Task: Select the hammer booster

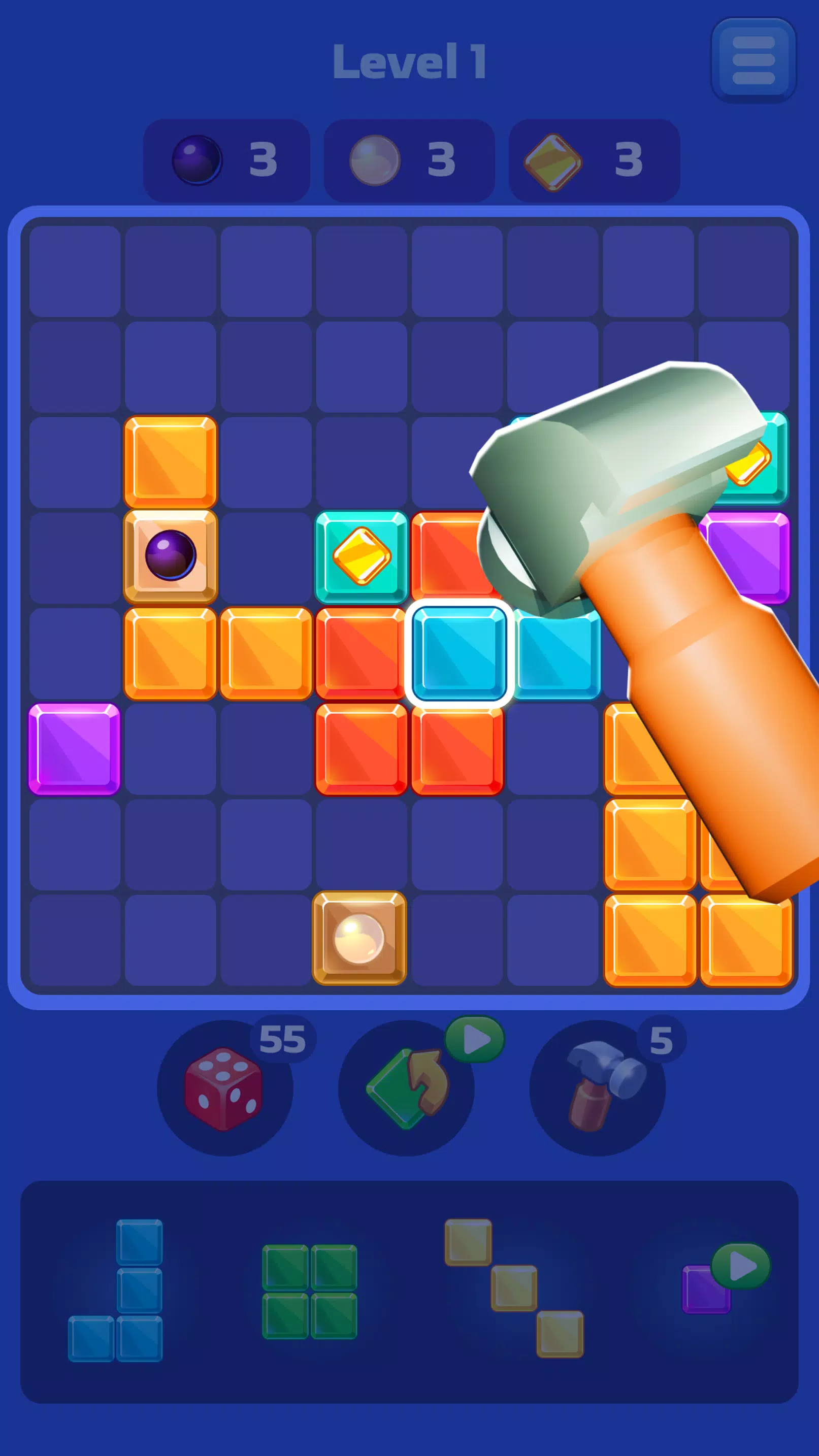Action: (x=597, y=1088)
